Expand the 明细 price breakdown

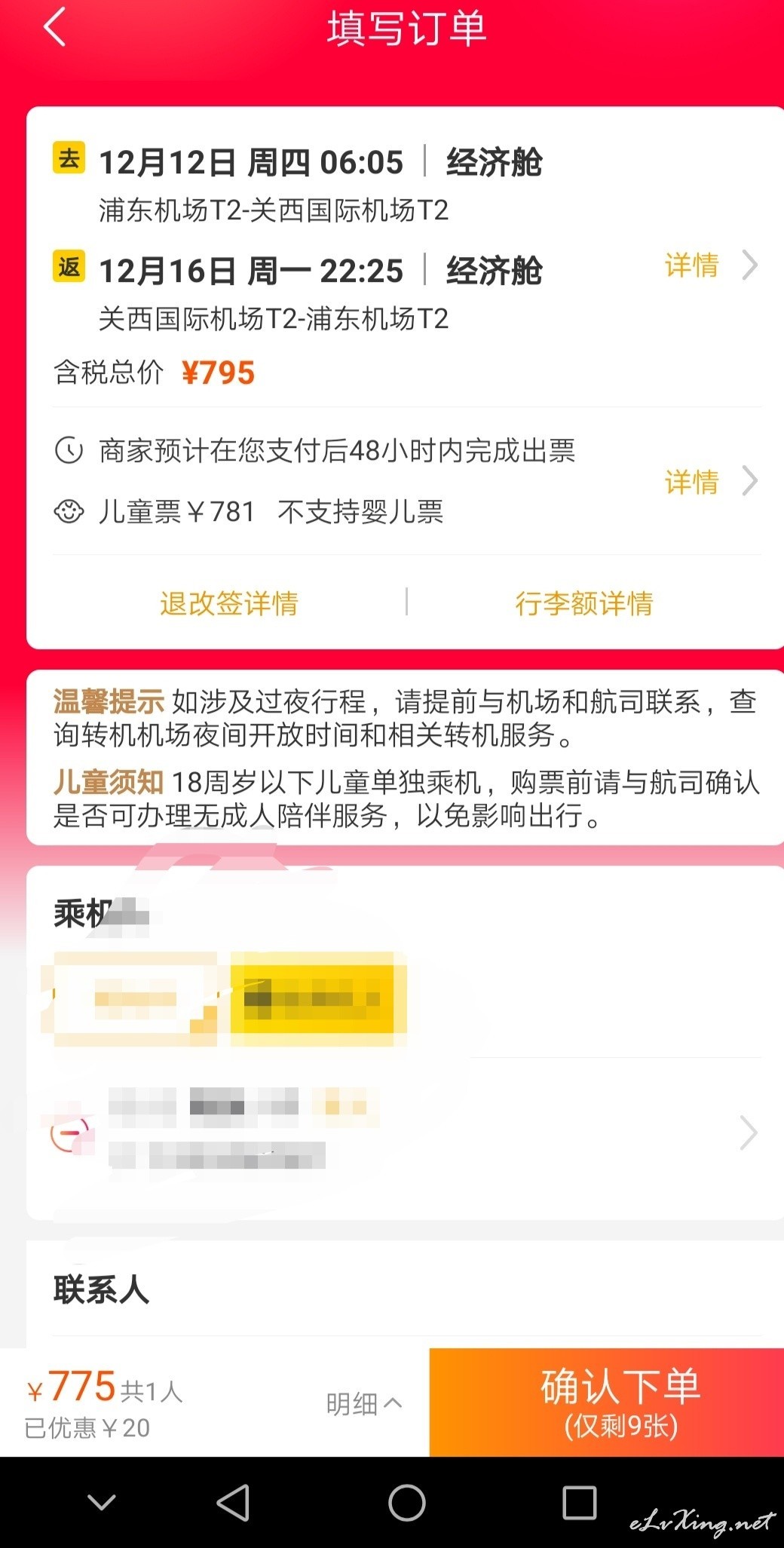pyautogui.click(x=364, y=1404)
